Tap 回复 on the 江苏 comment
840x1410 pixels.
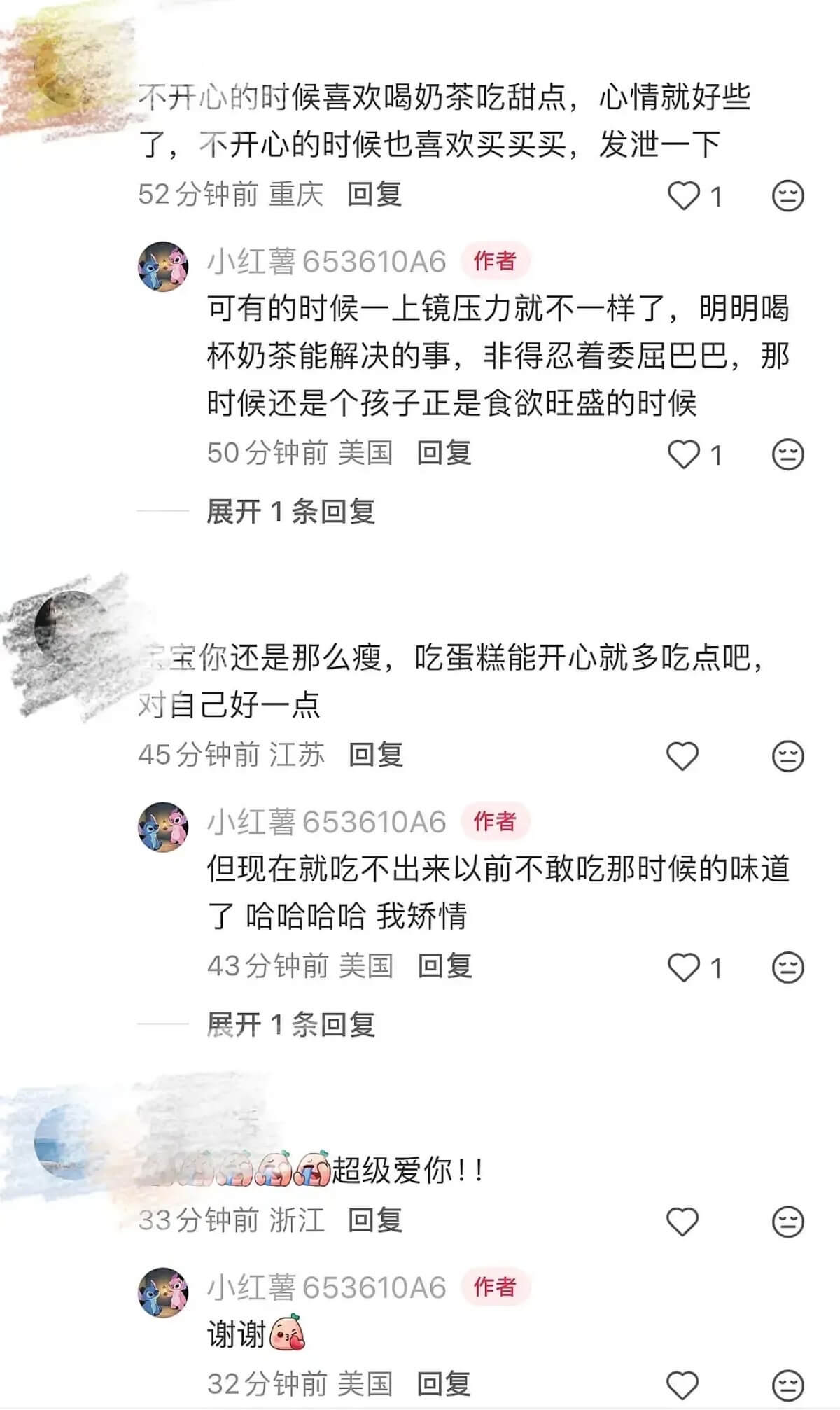click(x=375, y=755)
